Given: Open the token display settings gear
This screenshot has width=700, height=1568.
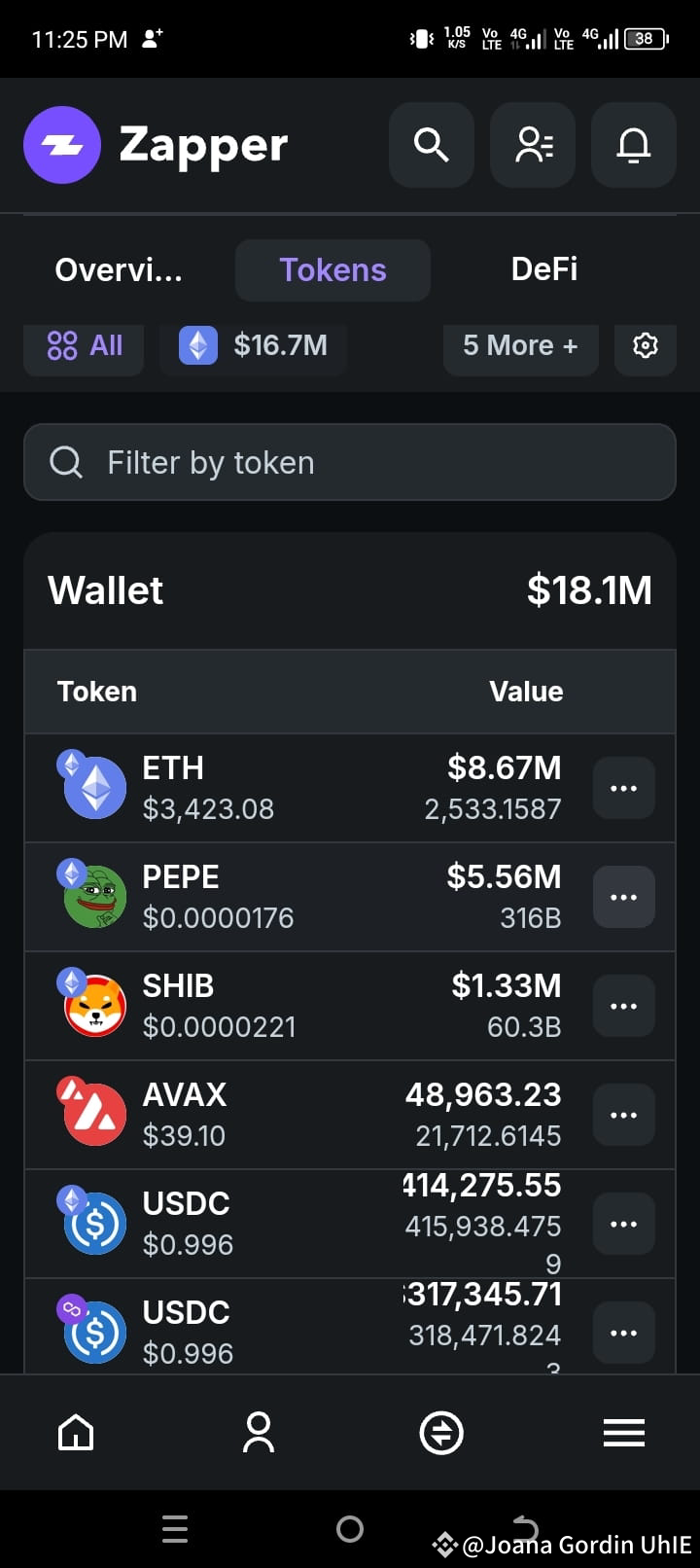Looking at the screenshot, I should pyautogui.click(x=646, y=345).
